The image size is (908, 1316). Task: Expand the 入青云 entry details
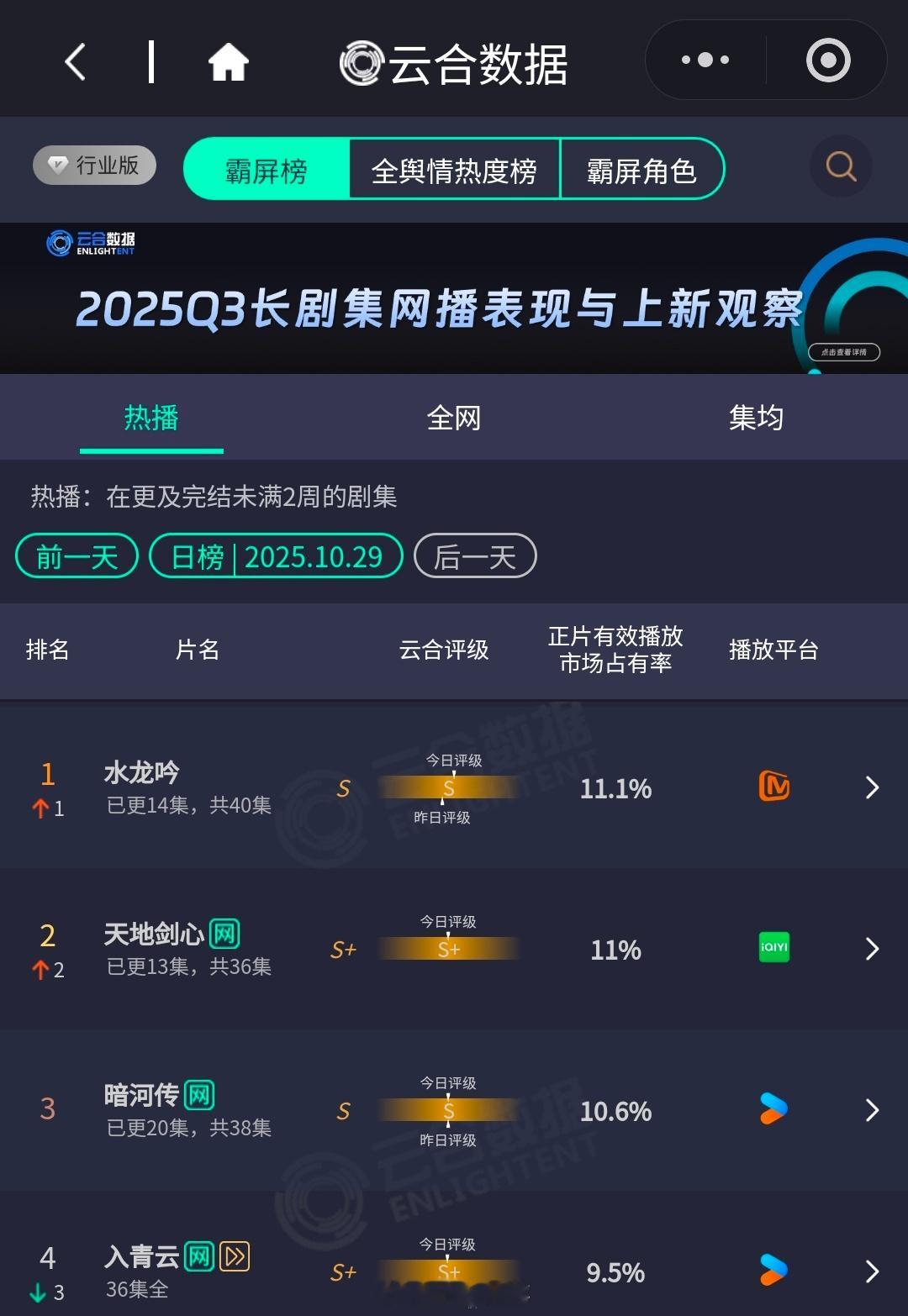pos(872,1271)
